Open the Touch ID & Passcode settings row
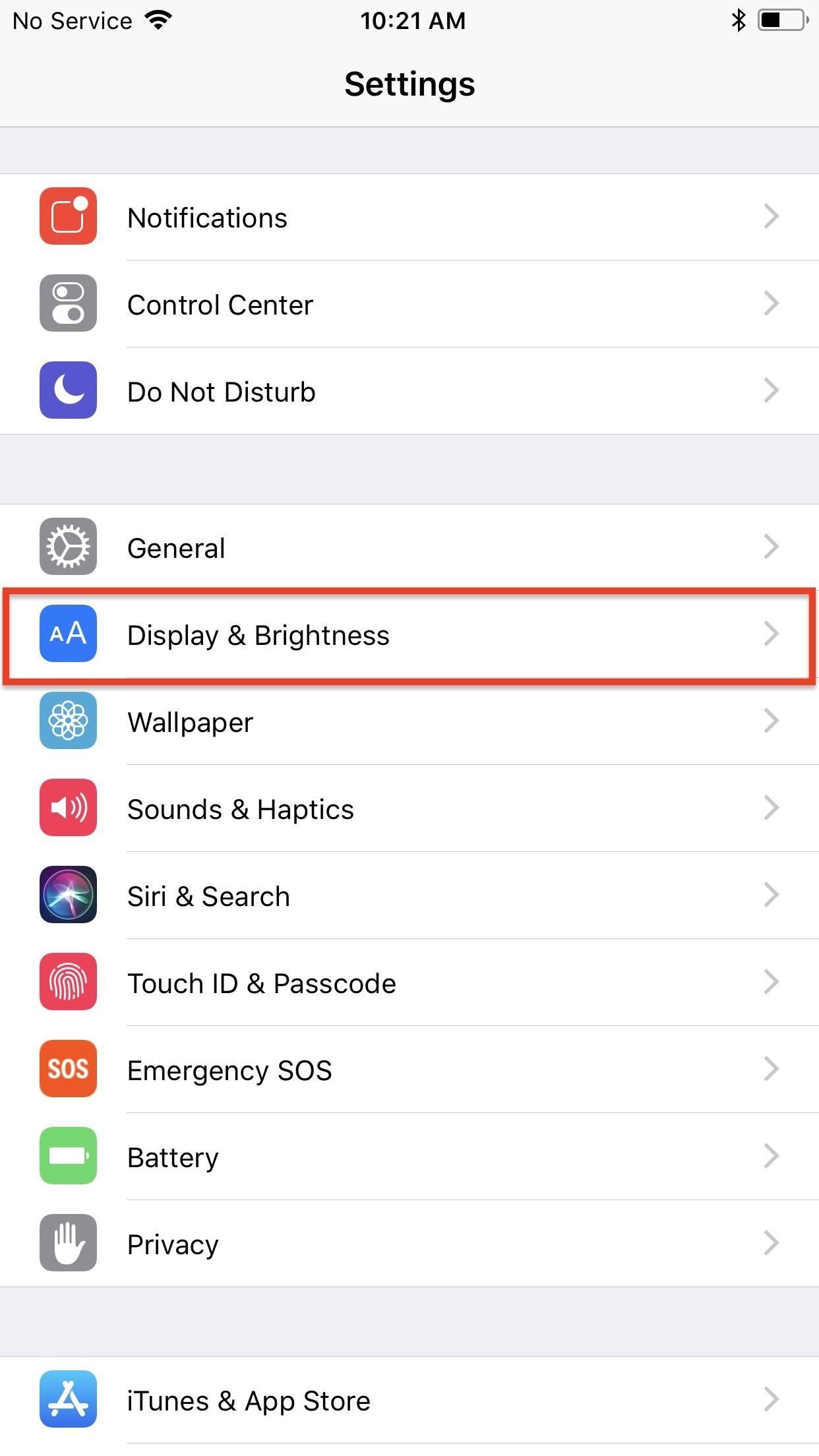Viewport: 819px width, 1456px height. [x=409, y=983]
